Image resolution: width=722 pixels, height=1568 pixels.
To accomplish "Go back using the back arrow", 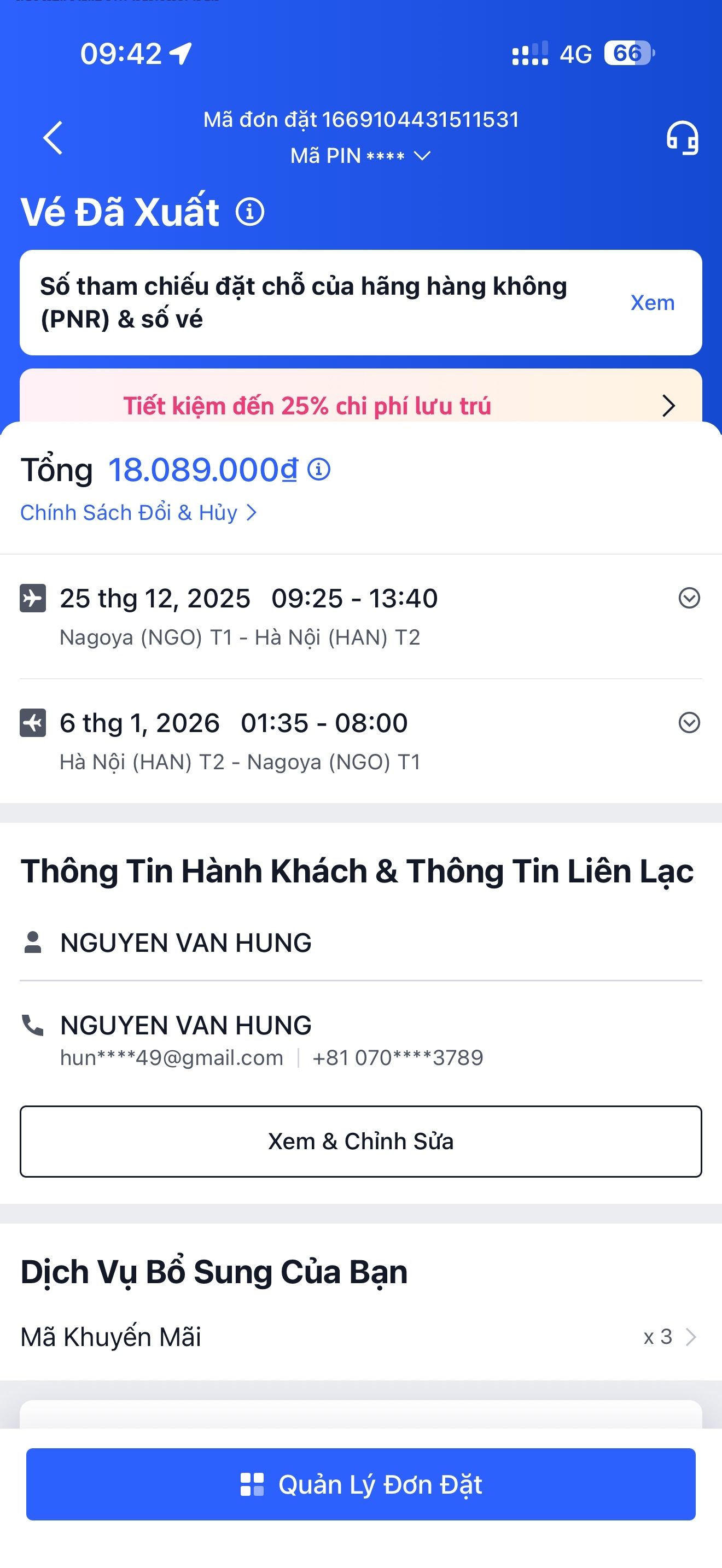I will coord(53,138).
